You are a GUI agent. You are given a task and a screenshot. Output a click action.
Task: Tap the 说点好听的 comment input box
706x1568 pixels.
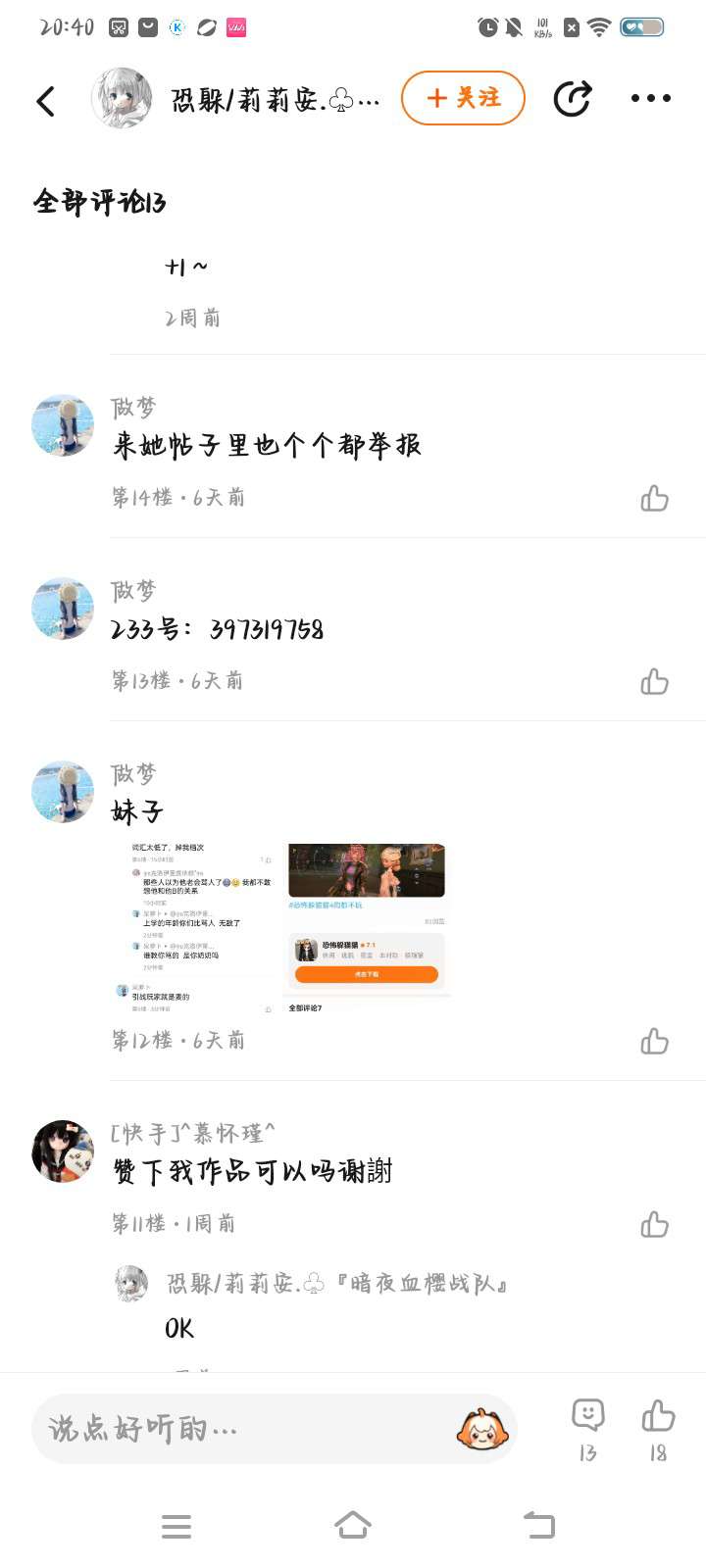tap(245, 1429)
